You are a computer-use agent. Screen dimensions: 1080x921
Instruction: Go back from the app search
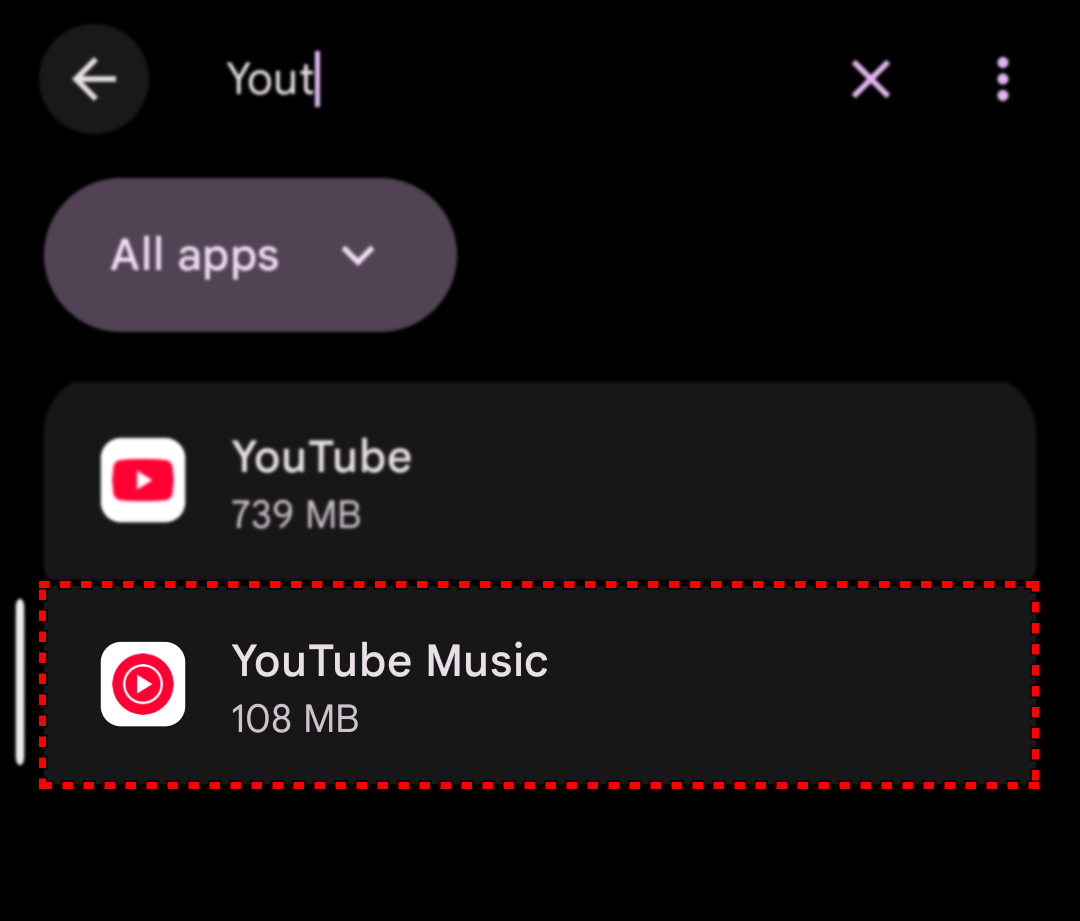coord(94,80)
